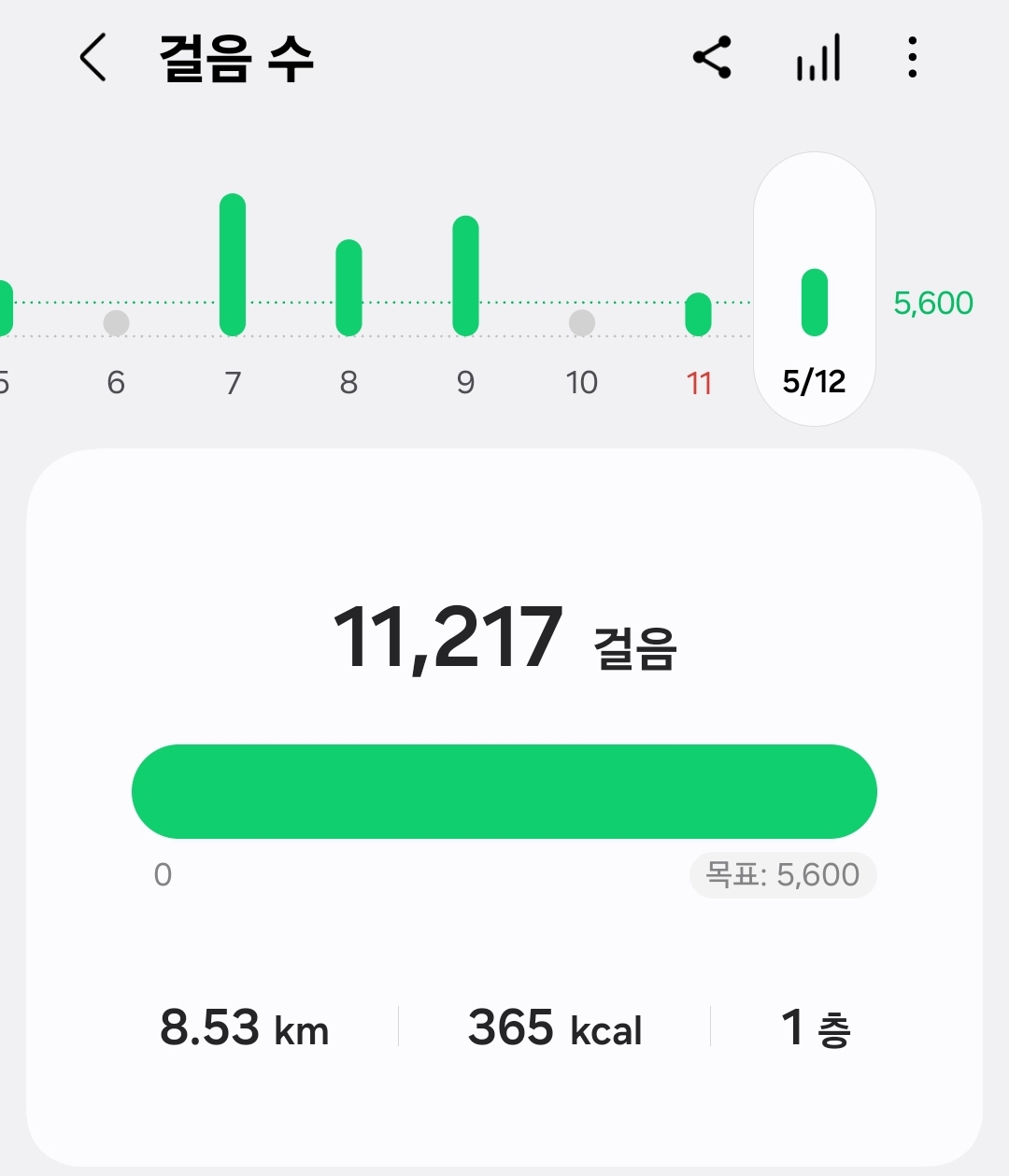Tap the 목표: 5,600 goal chip
Image resolution: width=1009 pixels, height=1176 pixels.
pos(783,875)
